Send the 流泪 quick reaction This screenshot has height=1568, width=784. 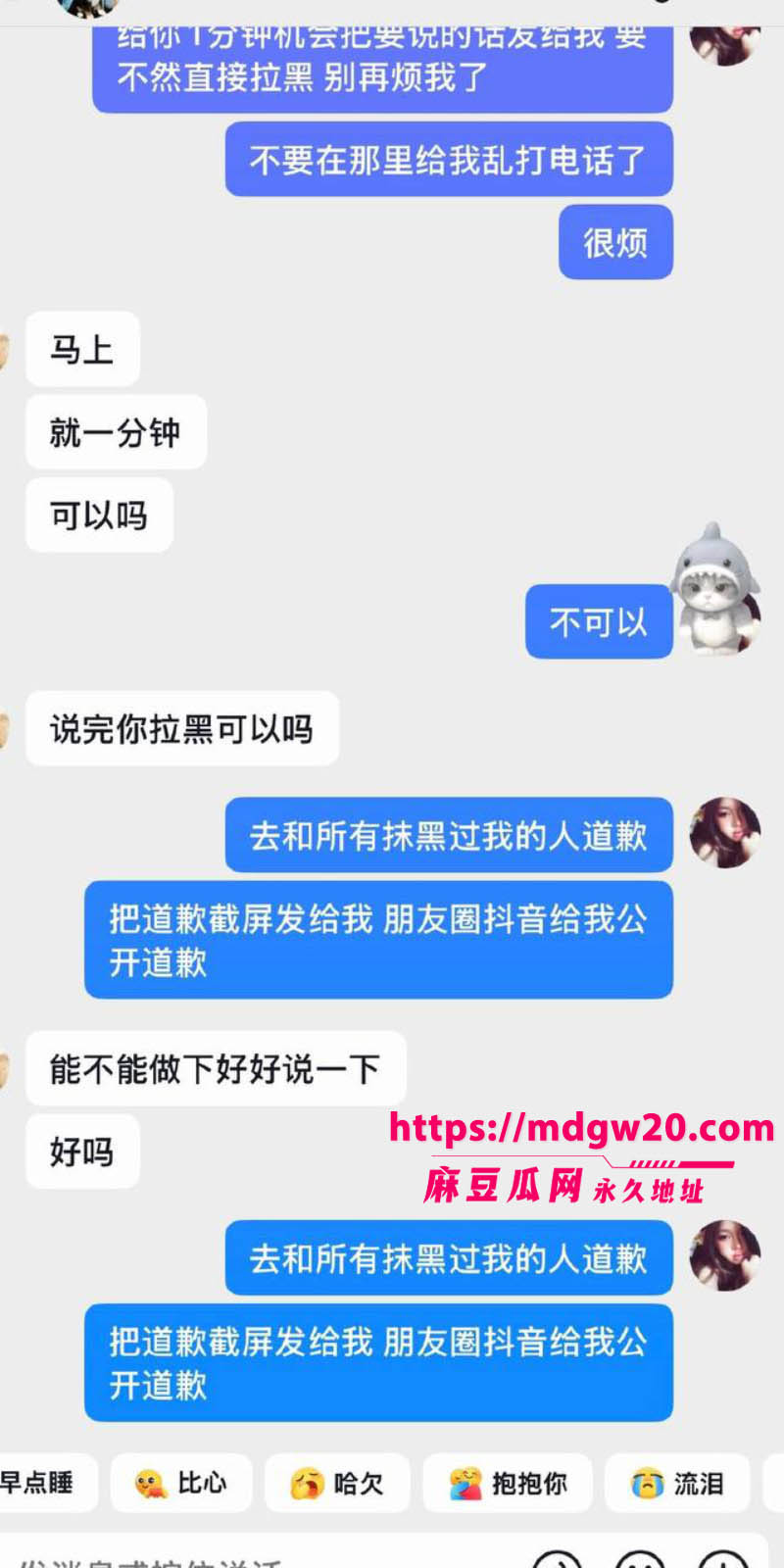[678, 1483]
